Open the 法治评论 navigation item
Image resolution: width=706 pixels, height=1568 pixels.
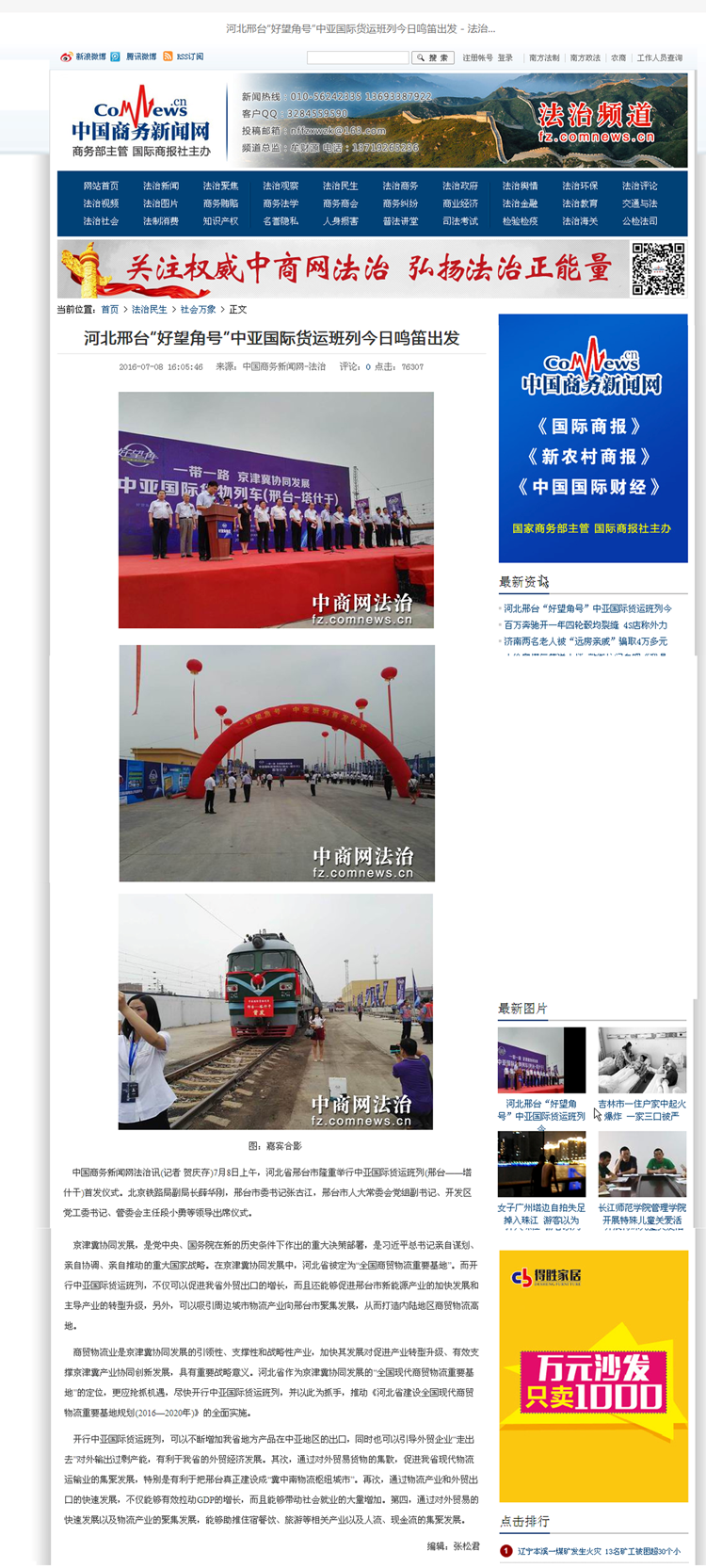coord(639,186)
